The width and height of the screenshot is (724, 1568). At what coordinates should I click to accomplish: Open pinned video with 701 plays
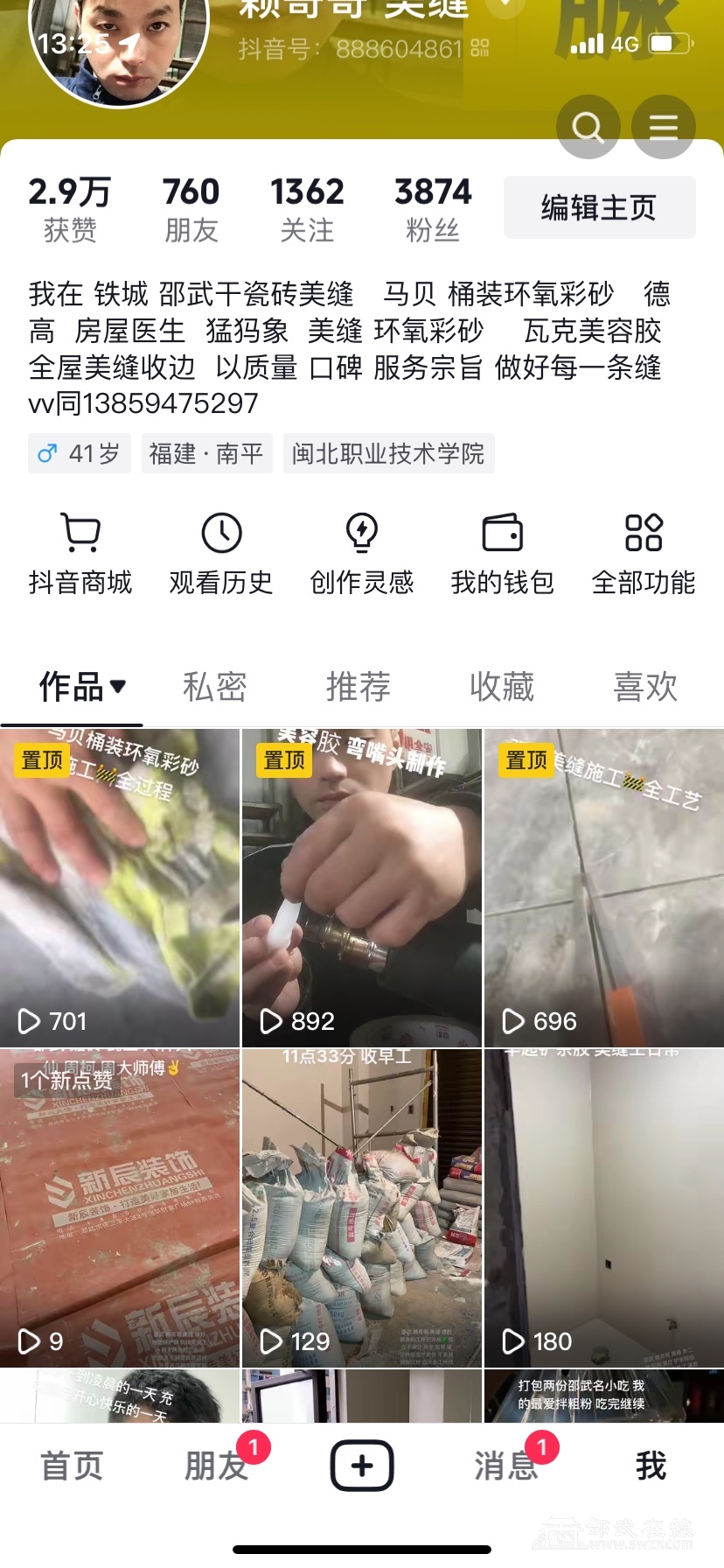tap(120, 888)
